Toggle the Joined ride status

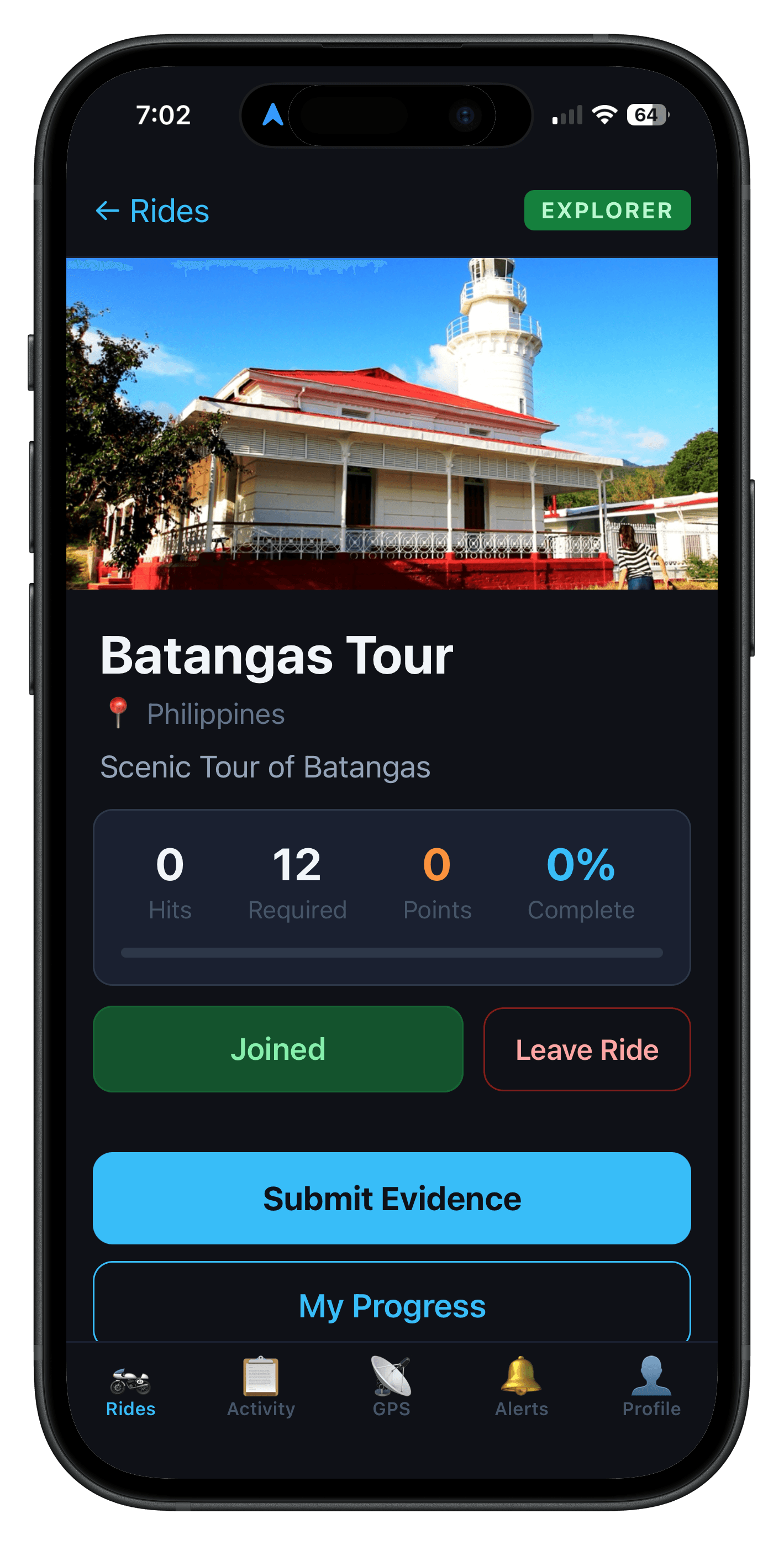click(277, 1049)
